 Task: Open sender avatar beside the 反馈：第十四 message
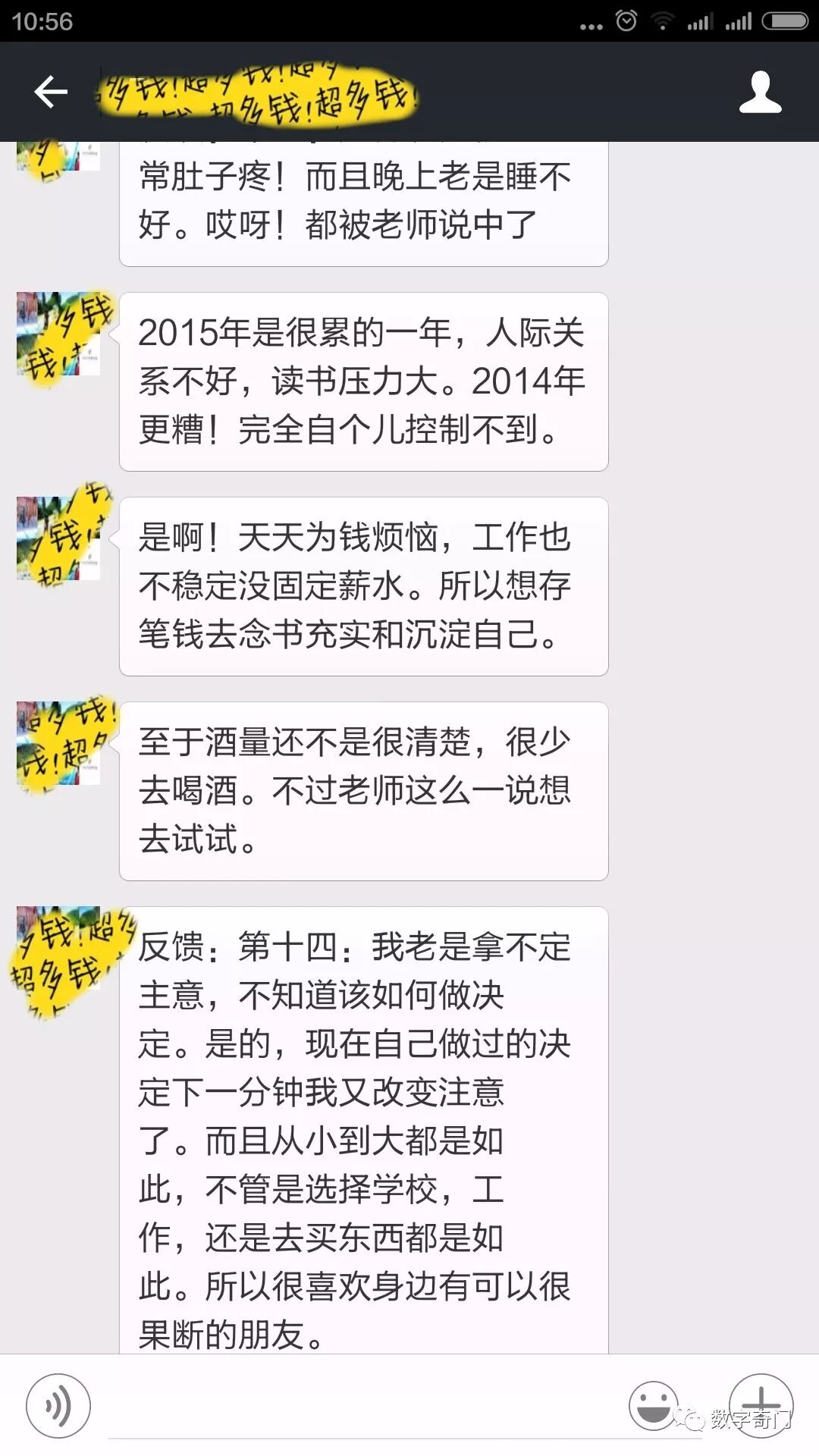click(58, 949)
